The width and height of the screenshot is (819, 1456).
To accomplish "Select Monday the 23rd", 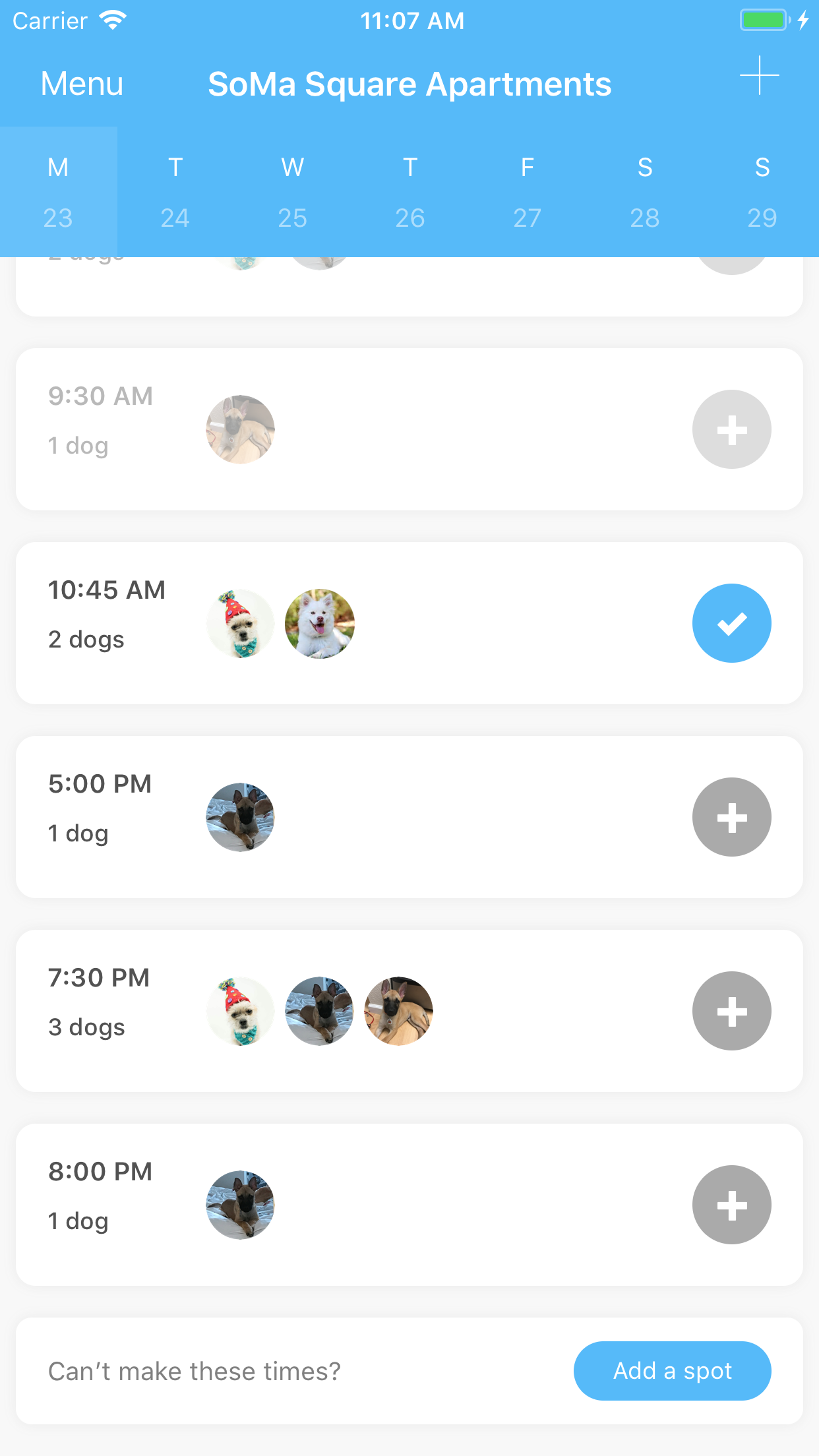I will point(58,192).
